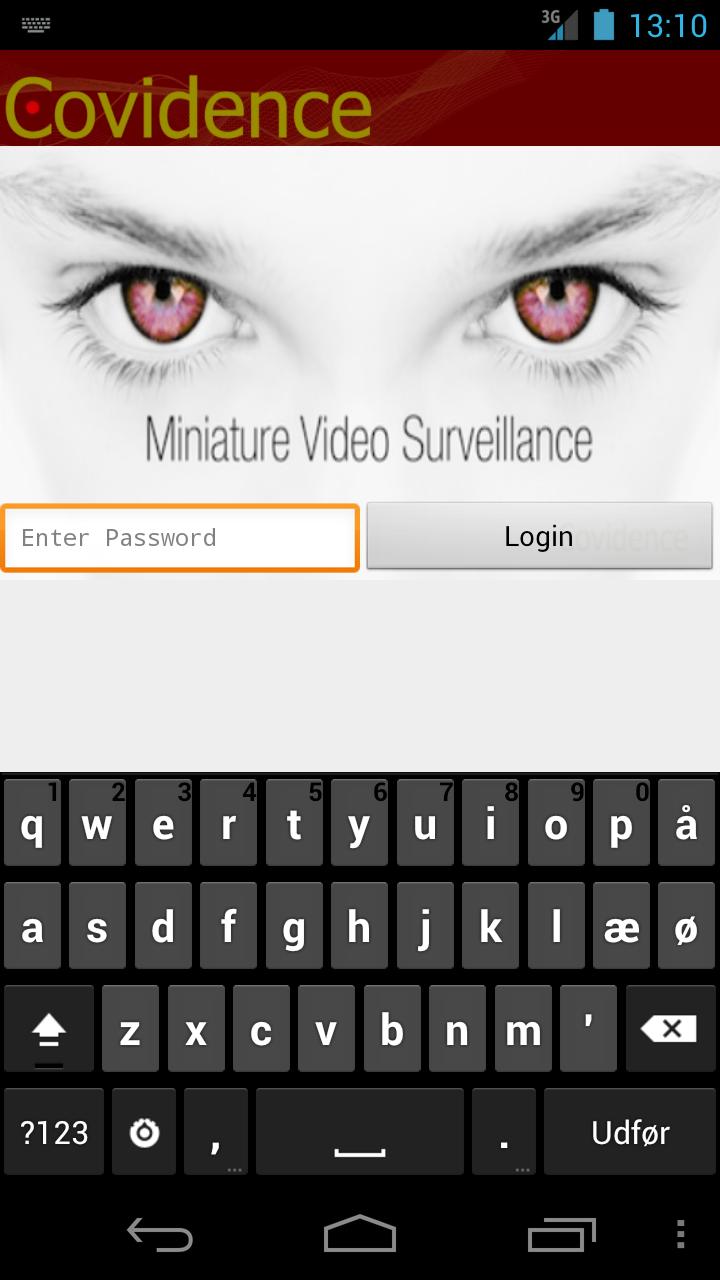This screenshot has width=720, height=1280.
Task: Tap the Login button
Action: [539, 537]
